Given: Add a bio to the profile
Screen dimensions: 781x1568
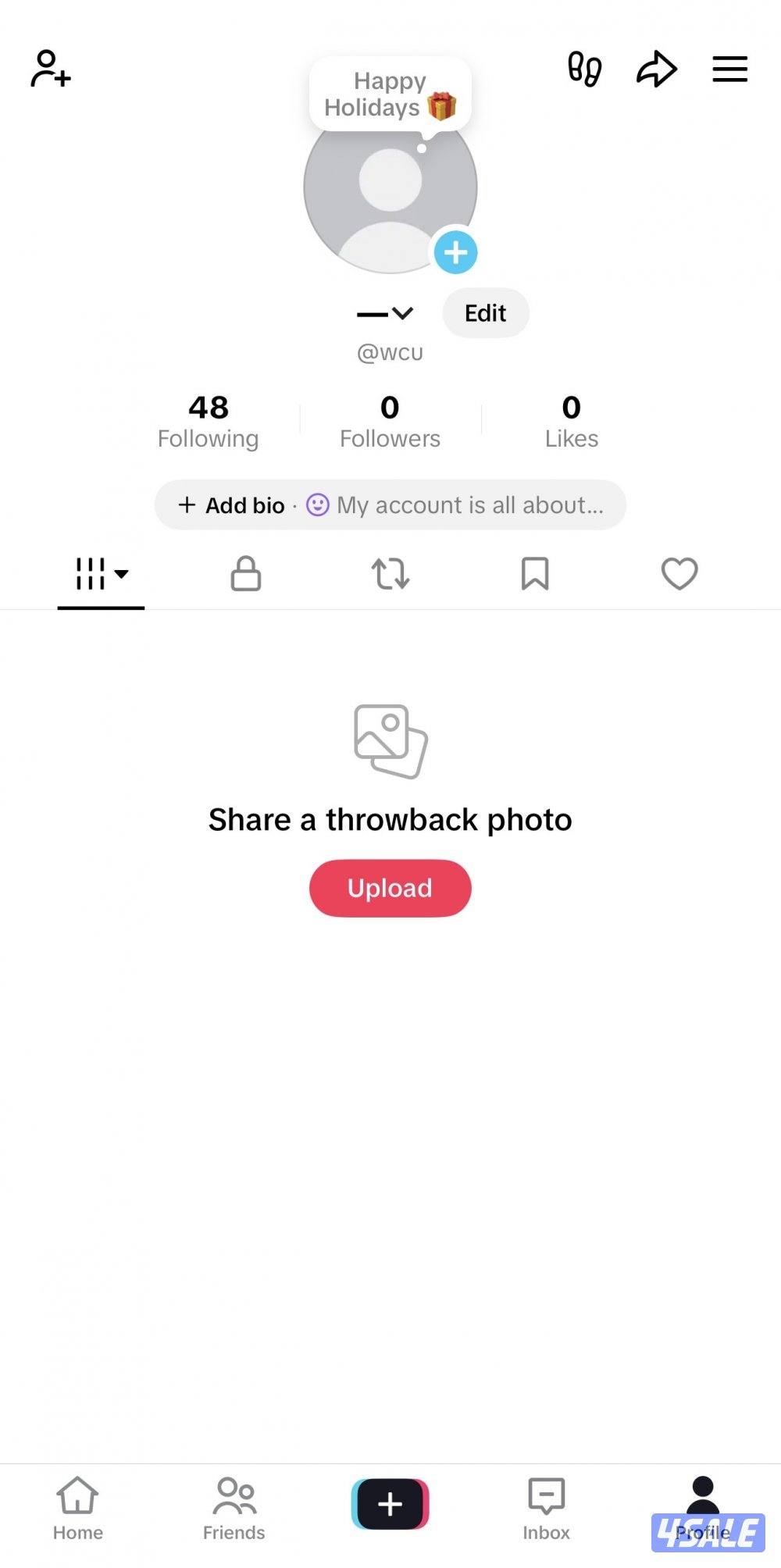Looking at the screenshot, I should pos(232,505).
